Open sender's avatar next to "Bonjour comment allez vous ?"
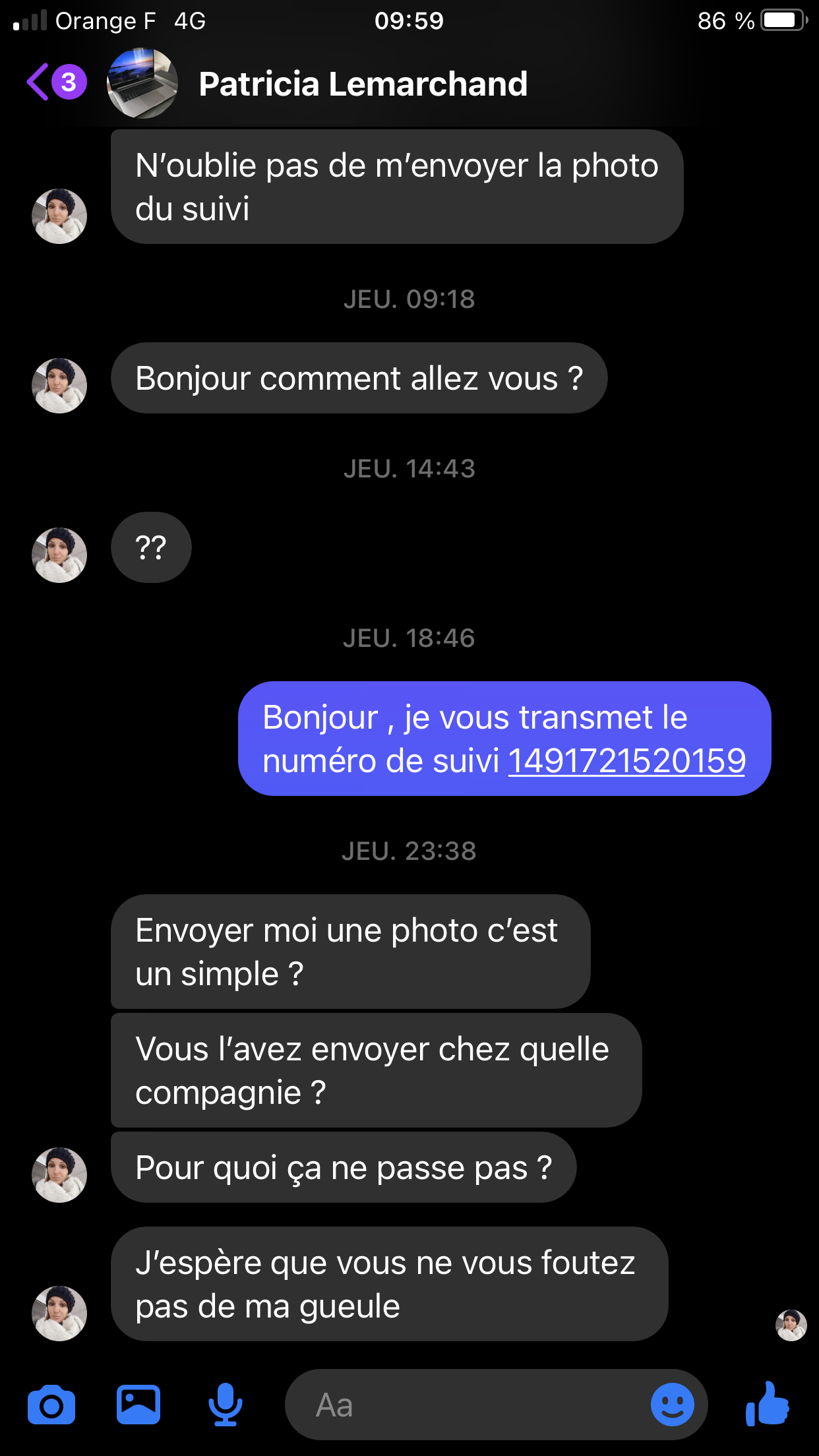The image size is (819, 1456). point(59,386)
